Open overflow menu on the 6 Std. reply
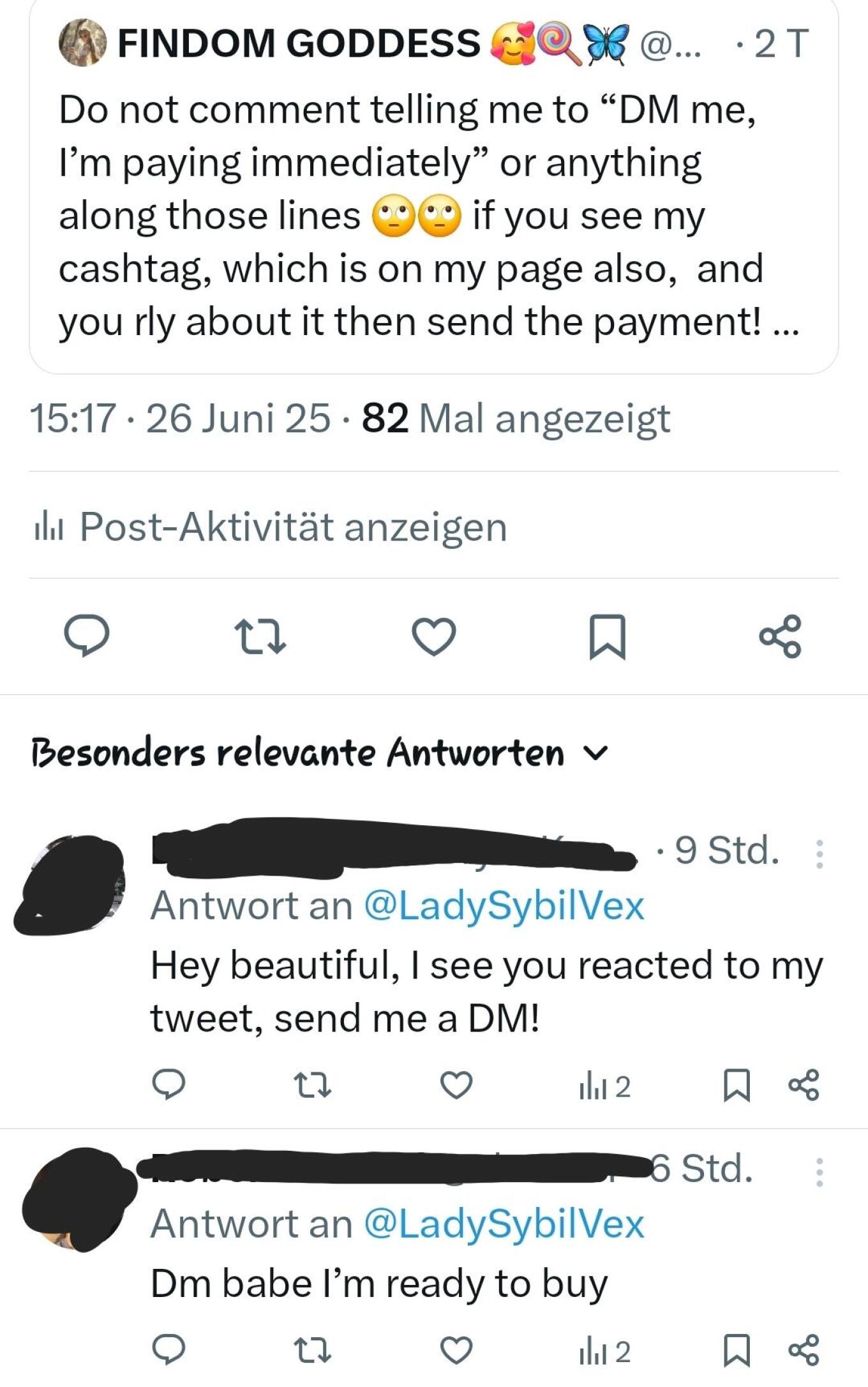The height and width of the screenshot is (1387, 868). click(819, 1172)
